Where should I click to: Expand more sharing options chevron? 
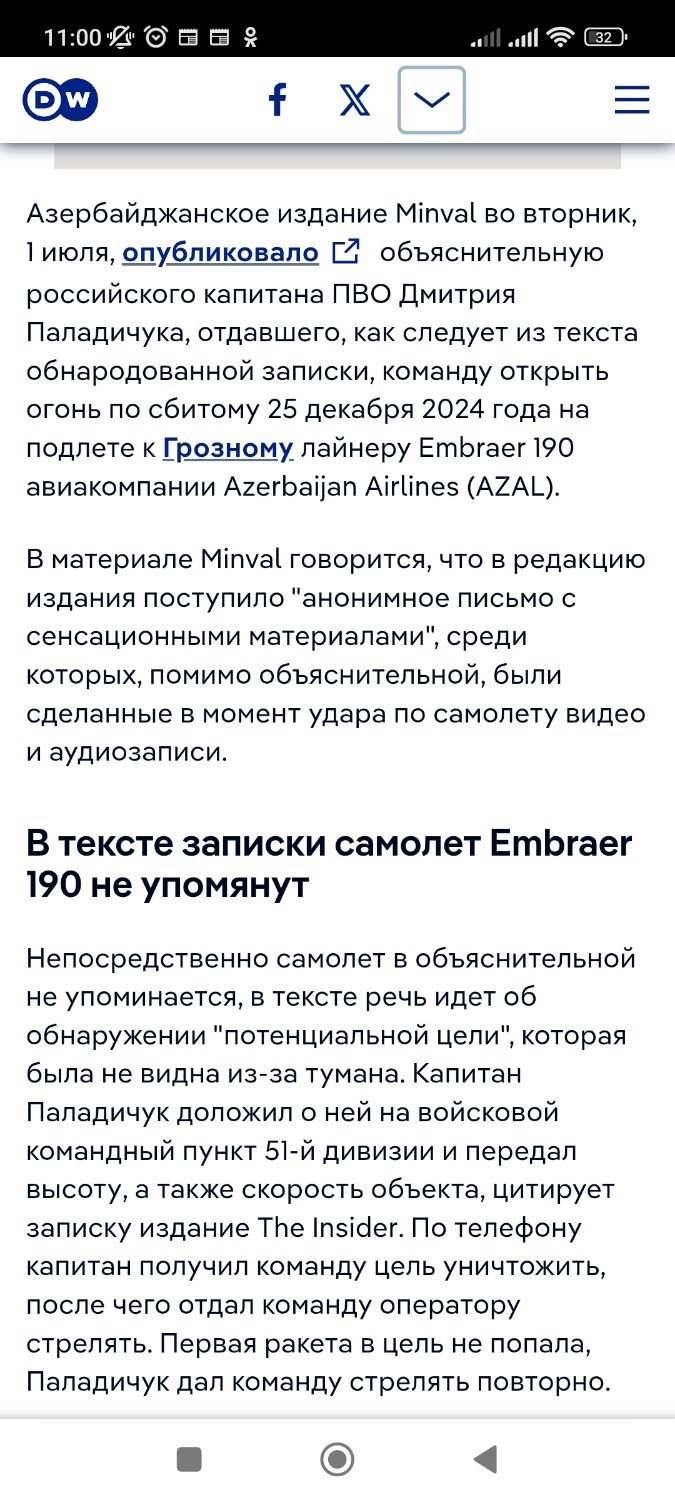pos(431,100)
